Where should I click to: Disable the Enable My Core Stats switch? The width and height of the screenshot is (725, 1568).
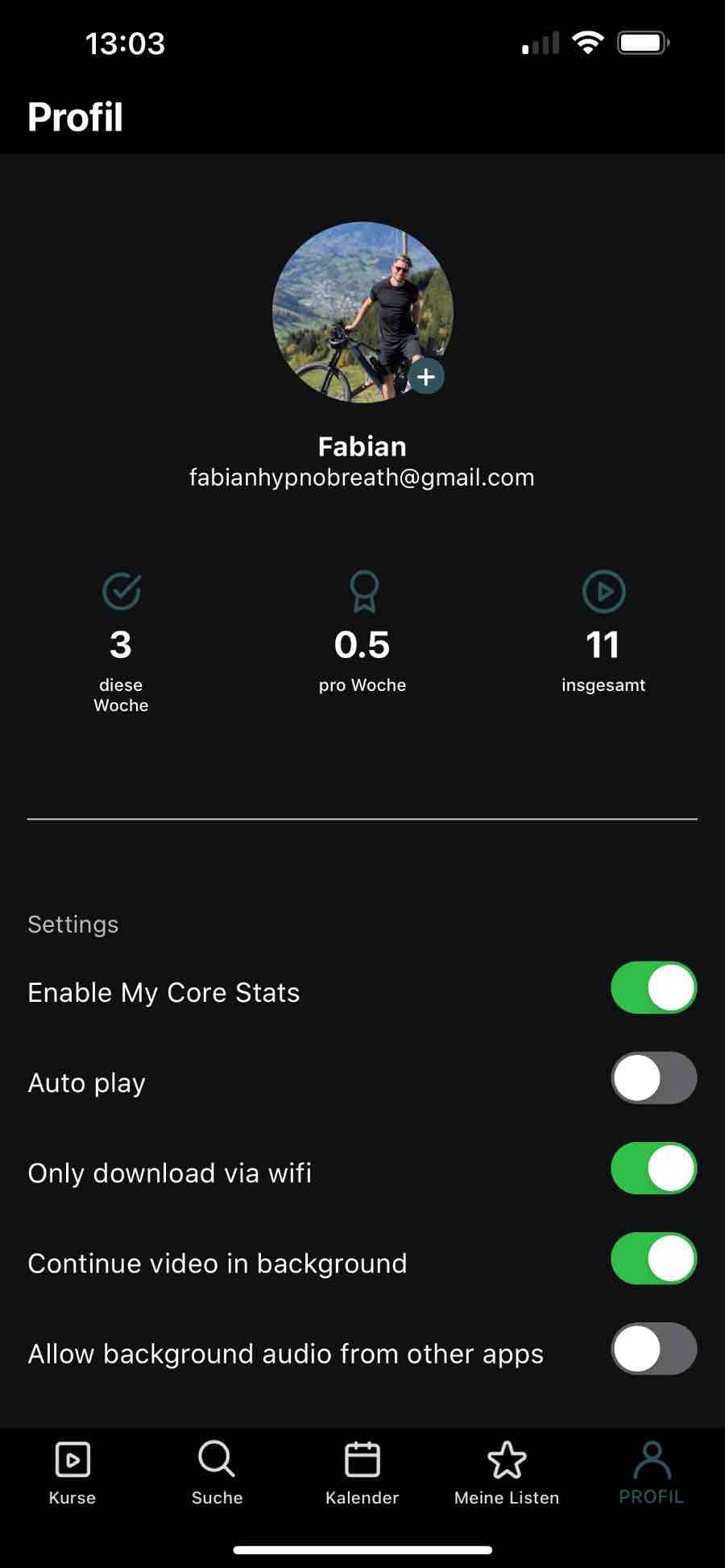click(x=653, y=987)
